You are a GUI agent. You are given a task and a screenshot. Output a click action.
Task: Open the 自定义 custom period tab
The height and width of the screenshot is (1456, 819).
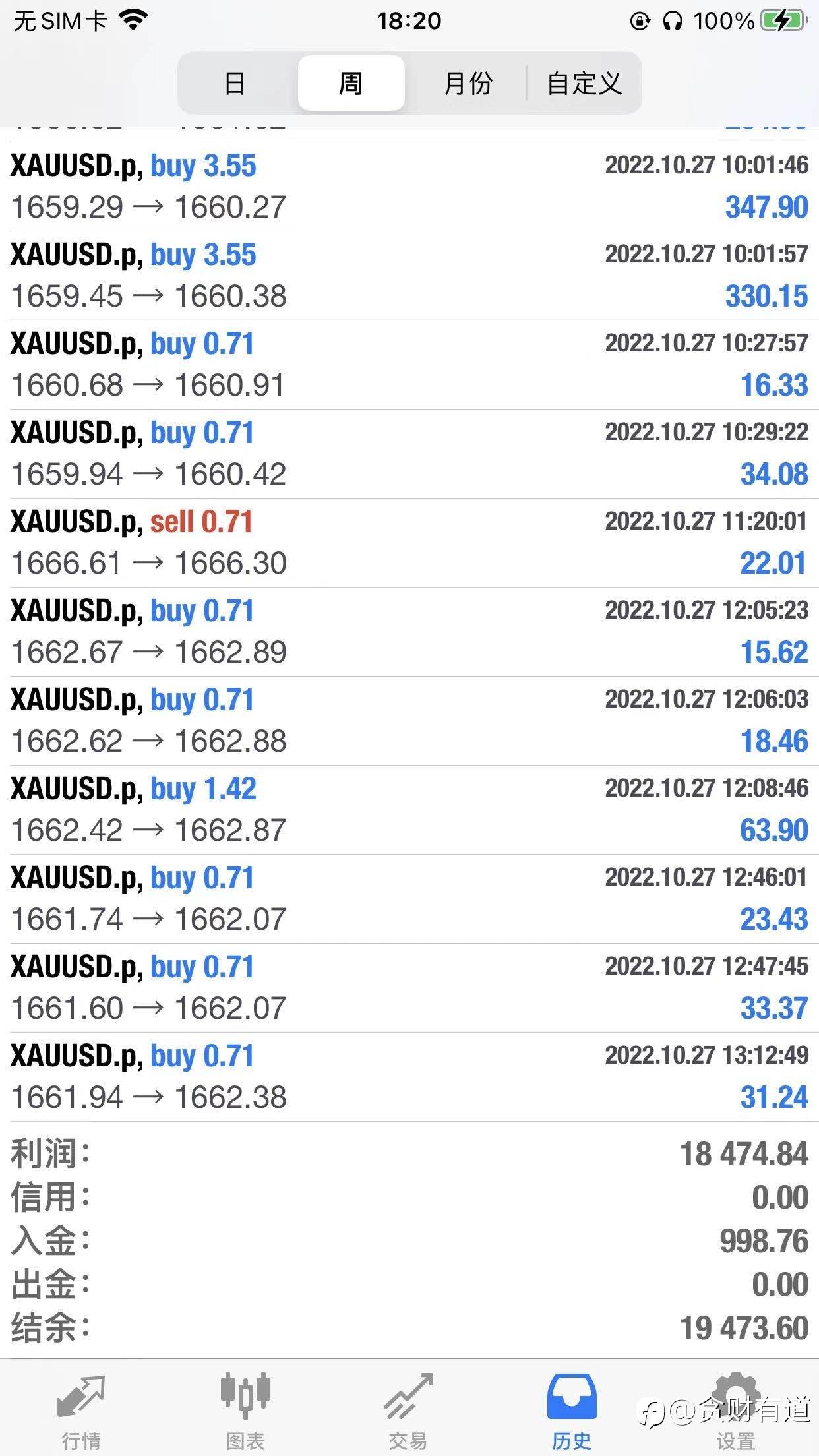coord(584,83)
